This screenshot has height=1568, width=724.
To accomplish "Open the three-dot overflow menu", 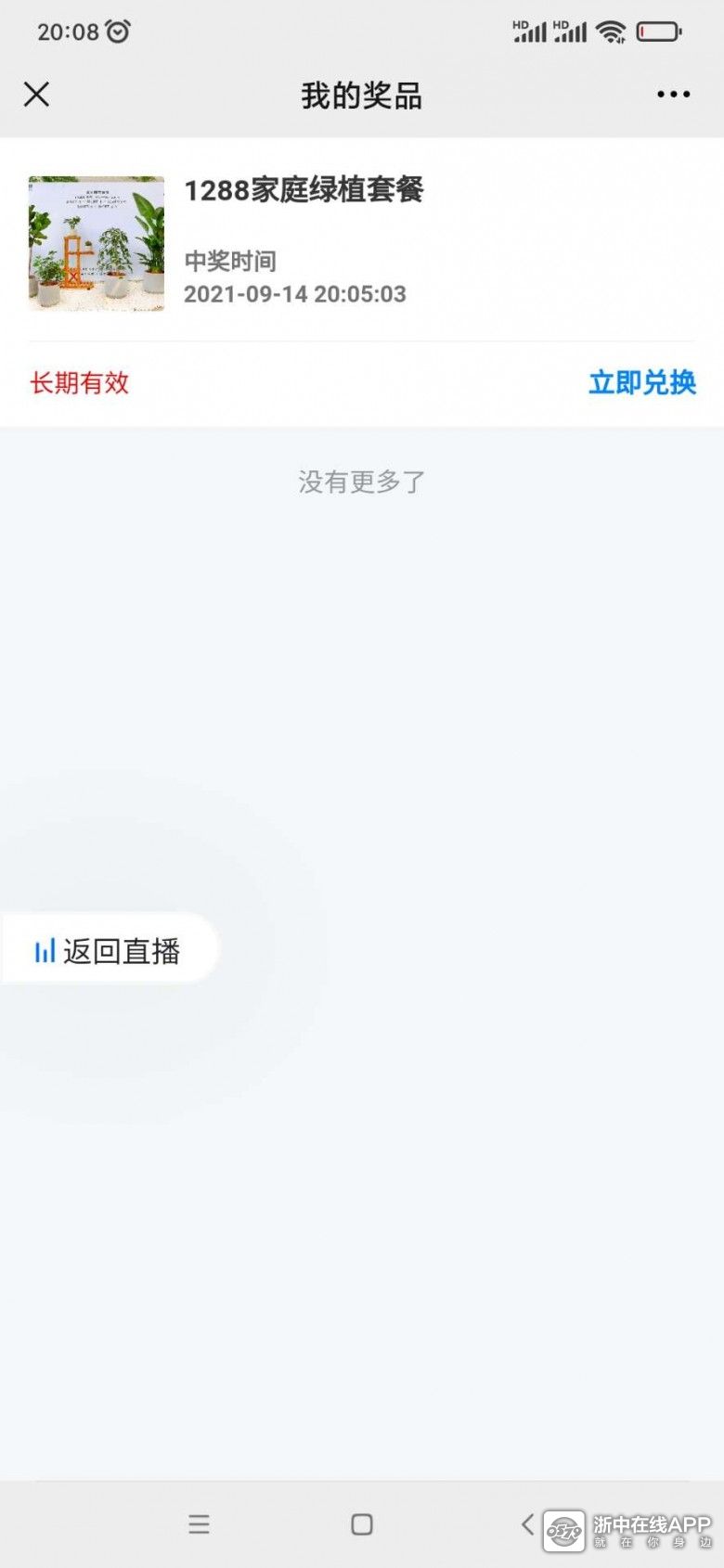I will (x=673, y=95).
